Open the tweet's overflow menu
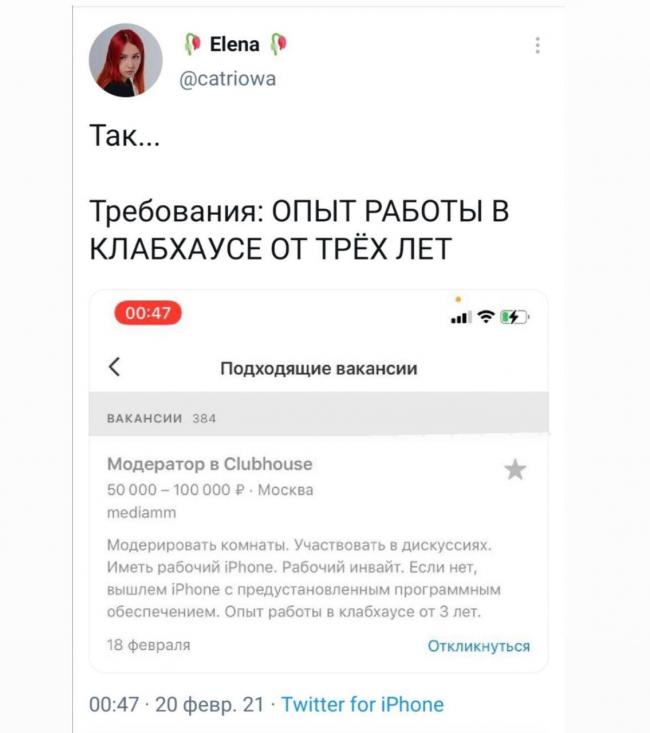The width and height of the screenshot is (650, 733). tap(538, 45)
